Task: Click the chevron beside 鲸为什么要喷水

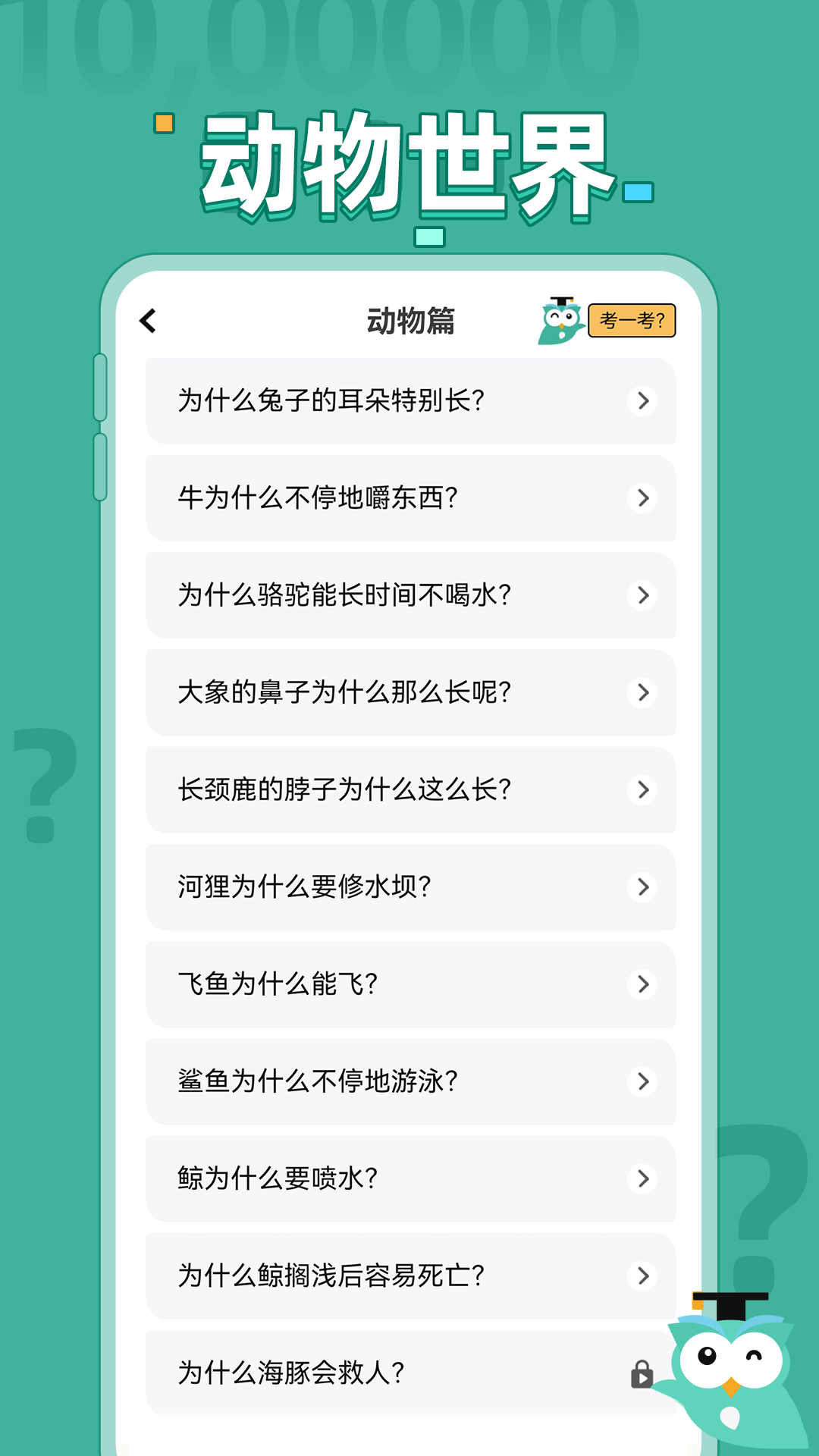Action: 643,1178
